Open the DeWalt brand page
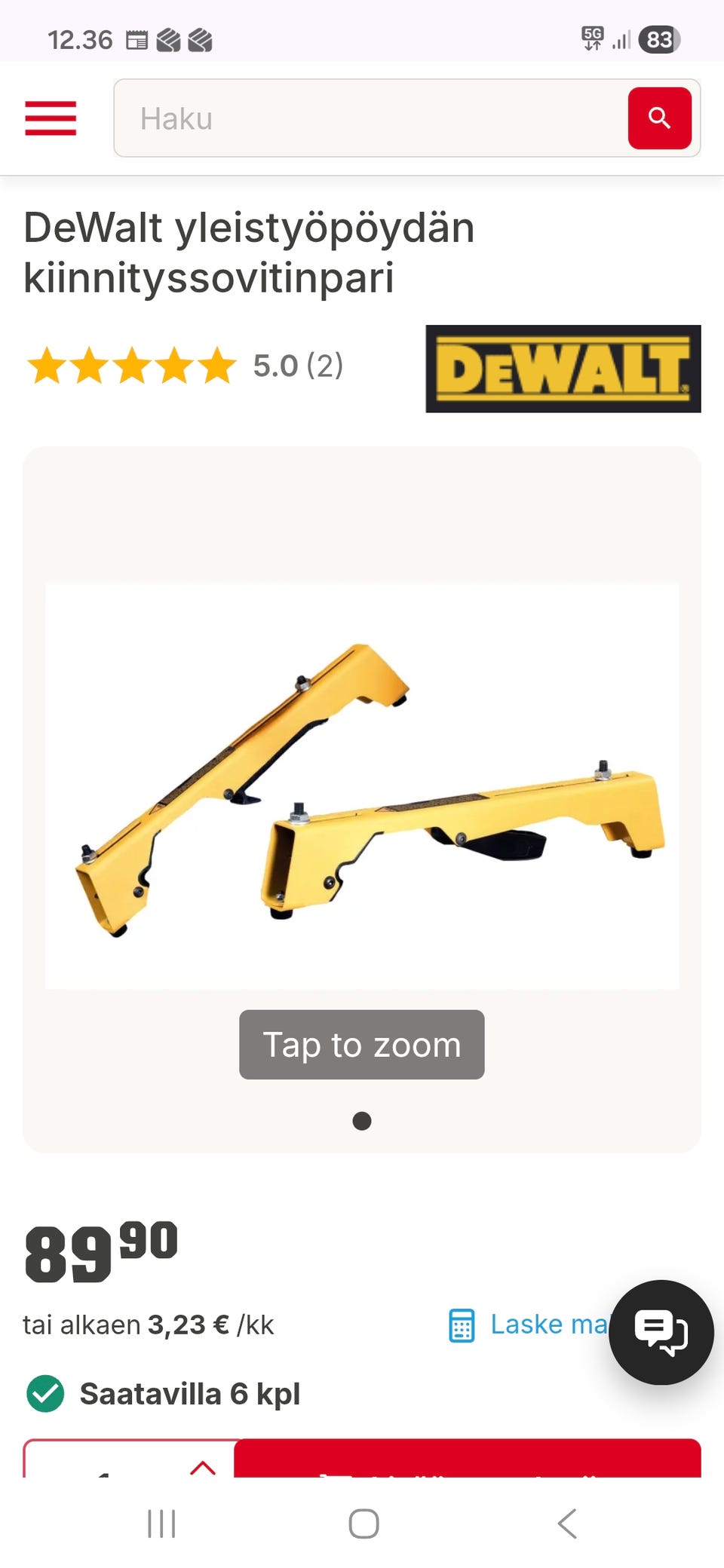The width and height of the screenshot is (724, 1568). coord(563,369)
